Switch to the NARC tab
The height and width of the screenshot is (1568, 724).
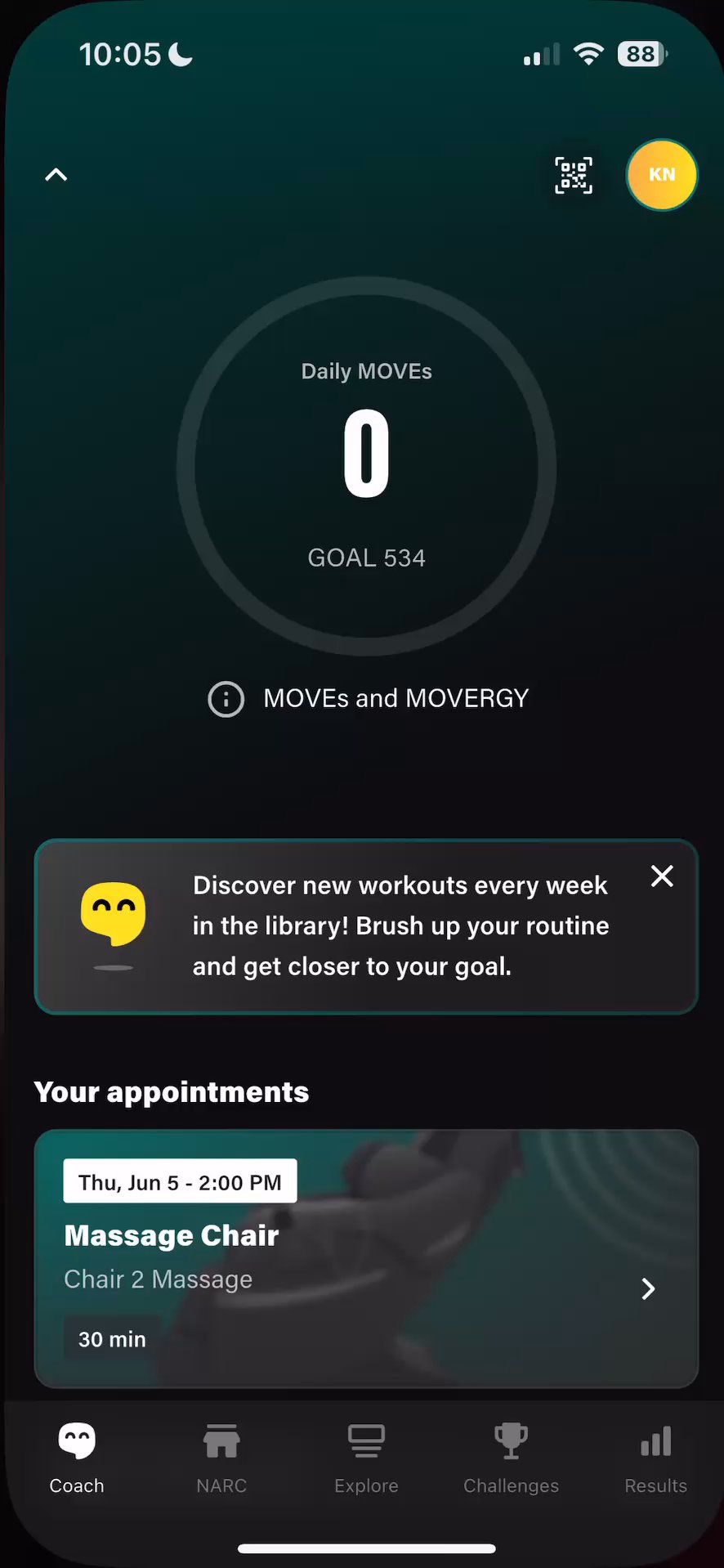click(221, 1458)
